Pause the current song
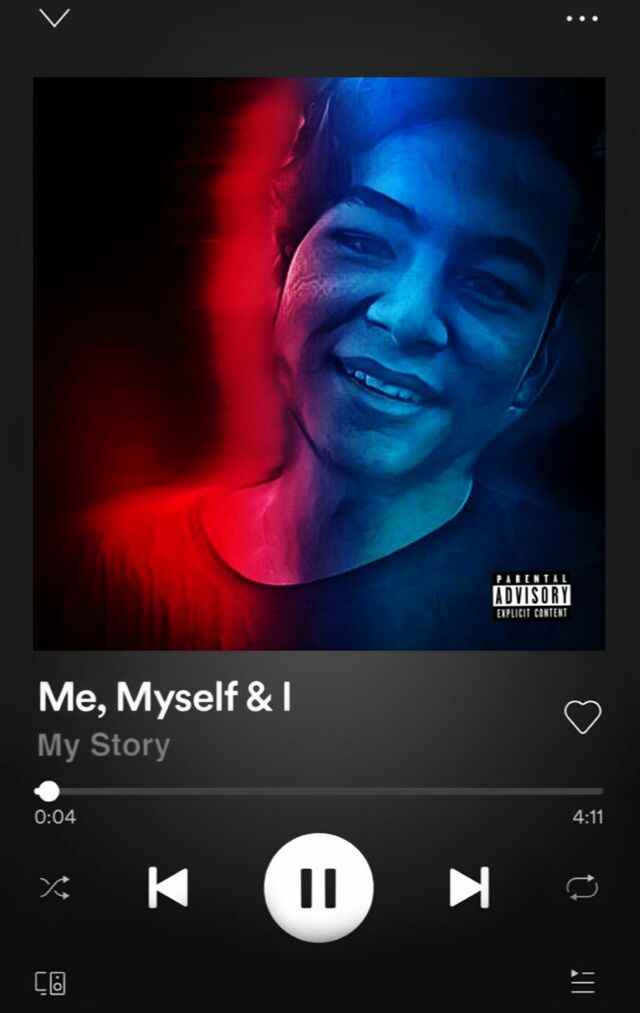The height and width of the screenshot is (1013, 640). 319,887
